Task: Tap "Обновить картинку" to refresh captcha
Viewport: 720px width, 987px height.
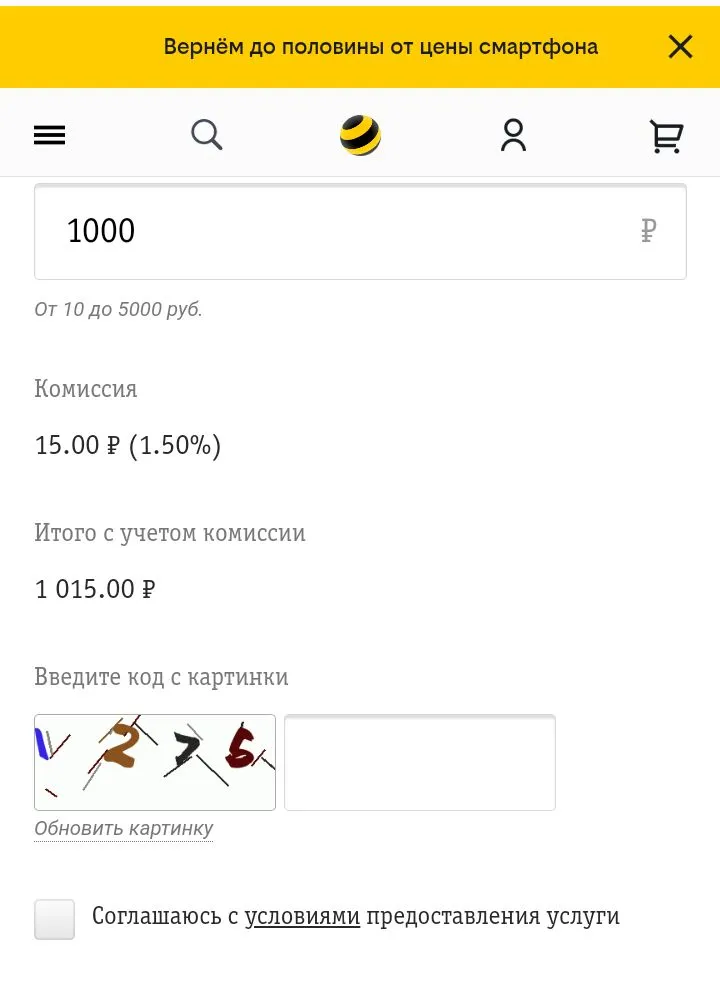Action: [124, 828]
